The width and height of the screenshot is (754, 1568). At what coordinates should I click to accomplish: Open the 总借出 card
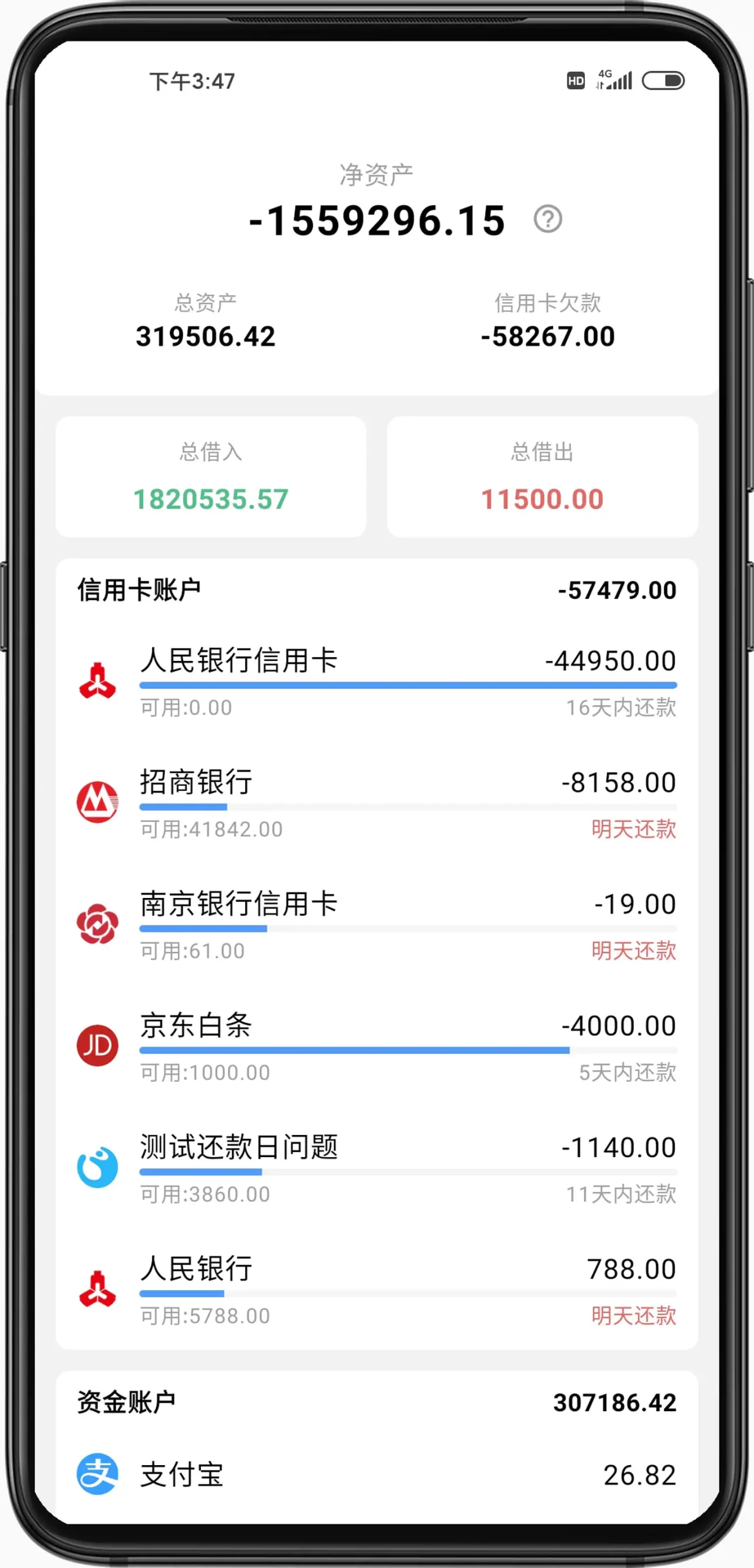(542, 477)
